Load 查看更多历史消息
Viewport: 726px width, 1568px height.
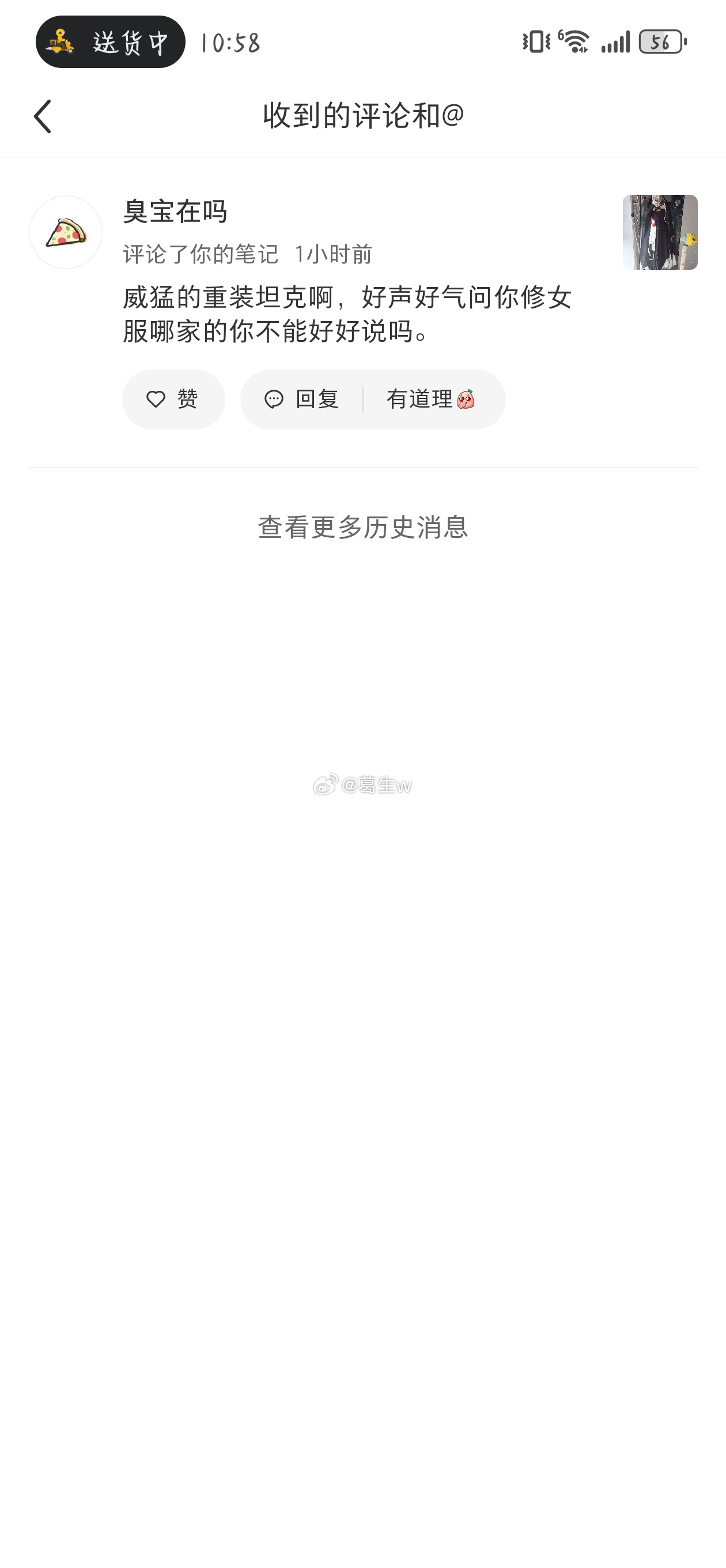point(364,527)
